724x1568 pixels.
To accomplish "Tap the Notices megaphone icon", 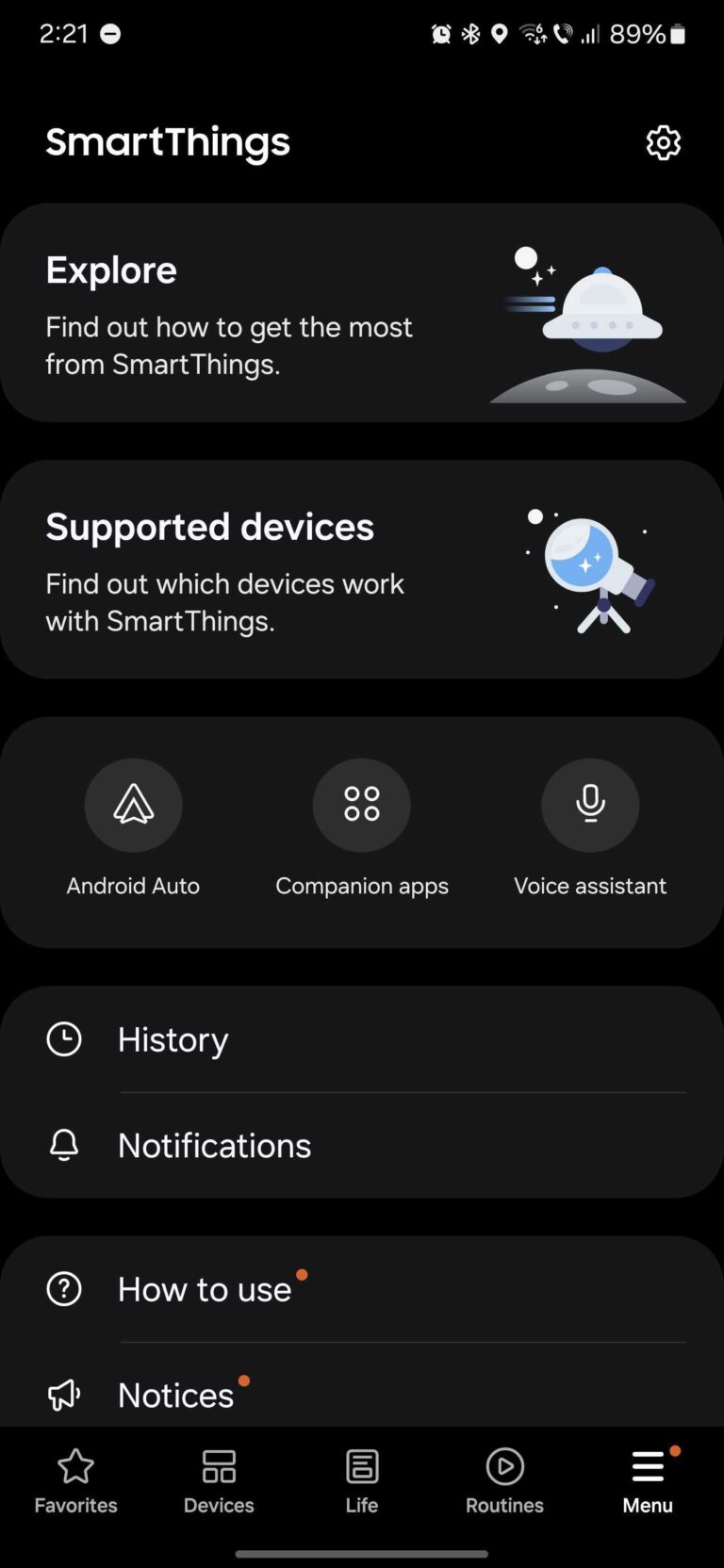I will click(x=63, y=1395).
